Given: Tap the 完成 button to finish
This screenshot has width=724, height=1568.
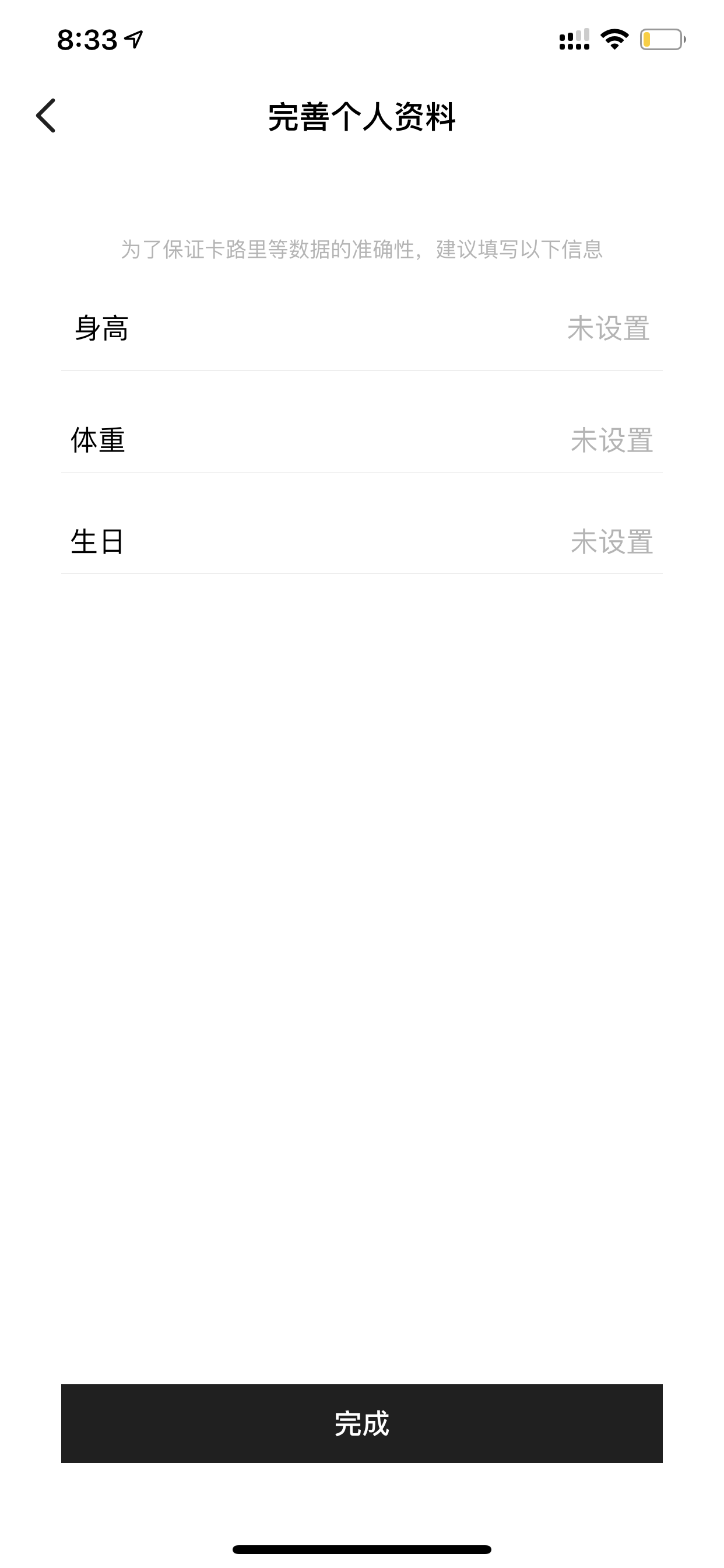Looking at the screenshot, I should (361, 1424).
